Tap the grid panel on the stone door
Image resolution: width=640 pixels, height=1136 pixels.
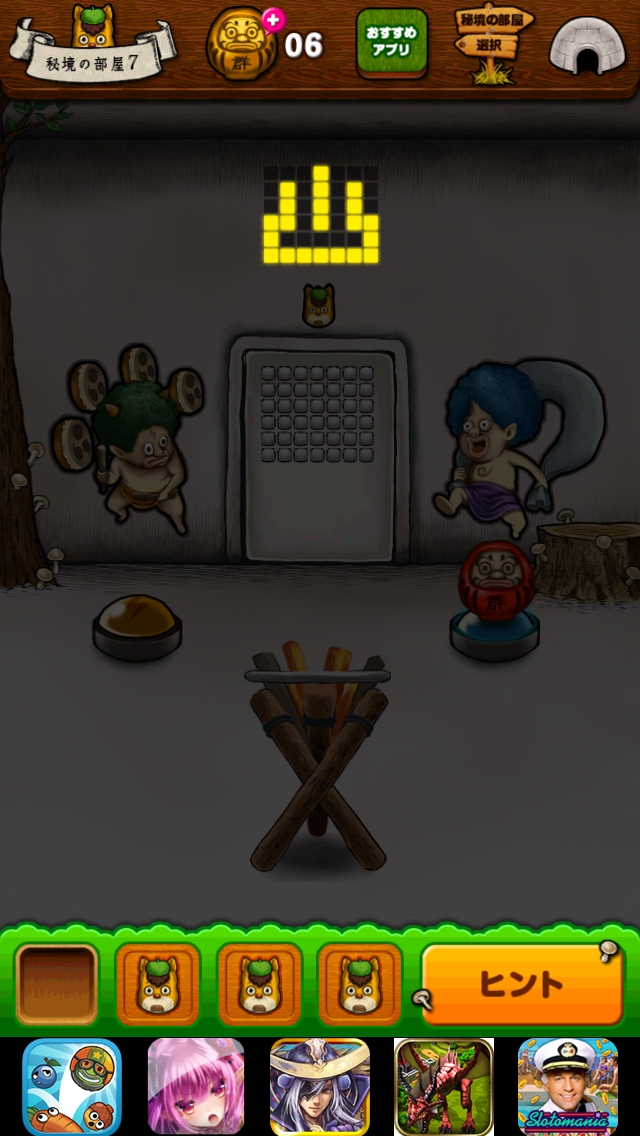coord(317,412)
